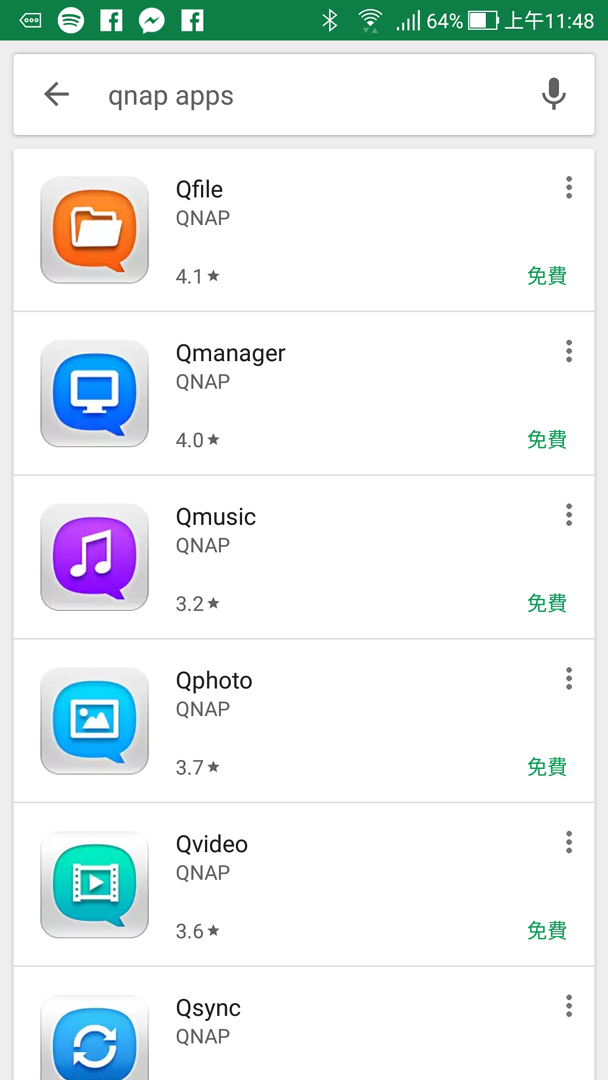Start voice search with the microphone
The width and height of the screenshot is (608, 1080).
553,95
